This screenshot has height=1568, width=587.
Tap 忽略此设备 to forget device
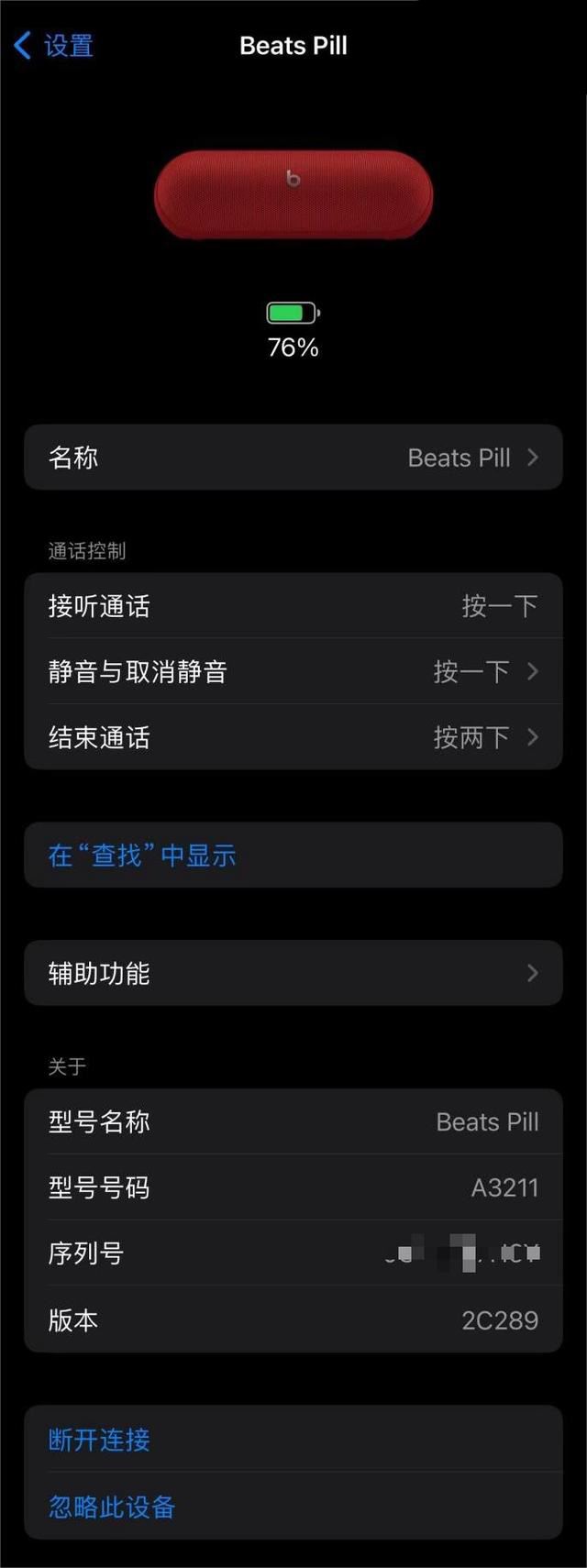tap(112, 1507)
